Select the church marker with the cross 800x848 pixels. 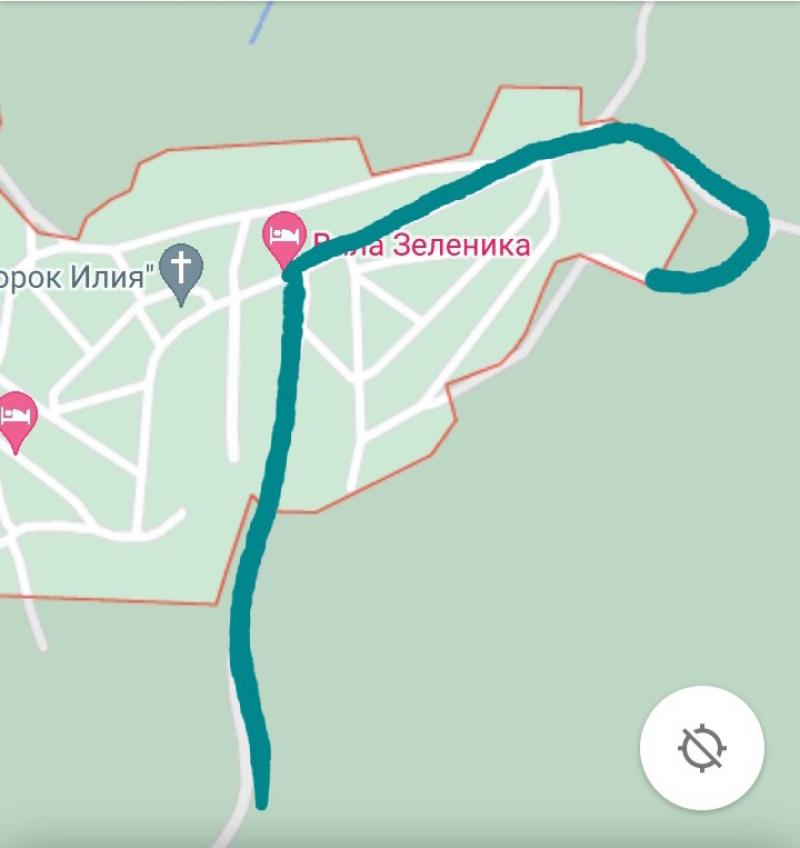181,270
